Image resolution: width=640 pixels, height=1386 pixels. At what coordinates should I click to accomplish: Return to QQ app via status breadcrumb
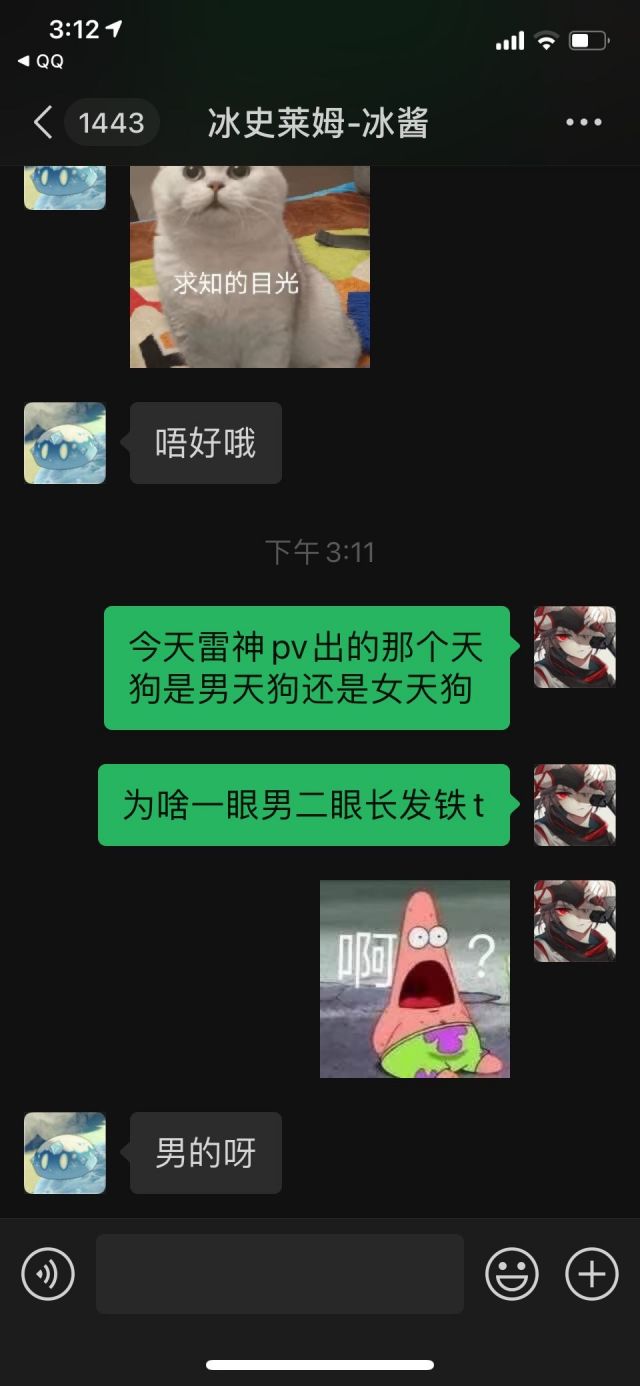pyautogui.click(x=40, y=61)
